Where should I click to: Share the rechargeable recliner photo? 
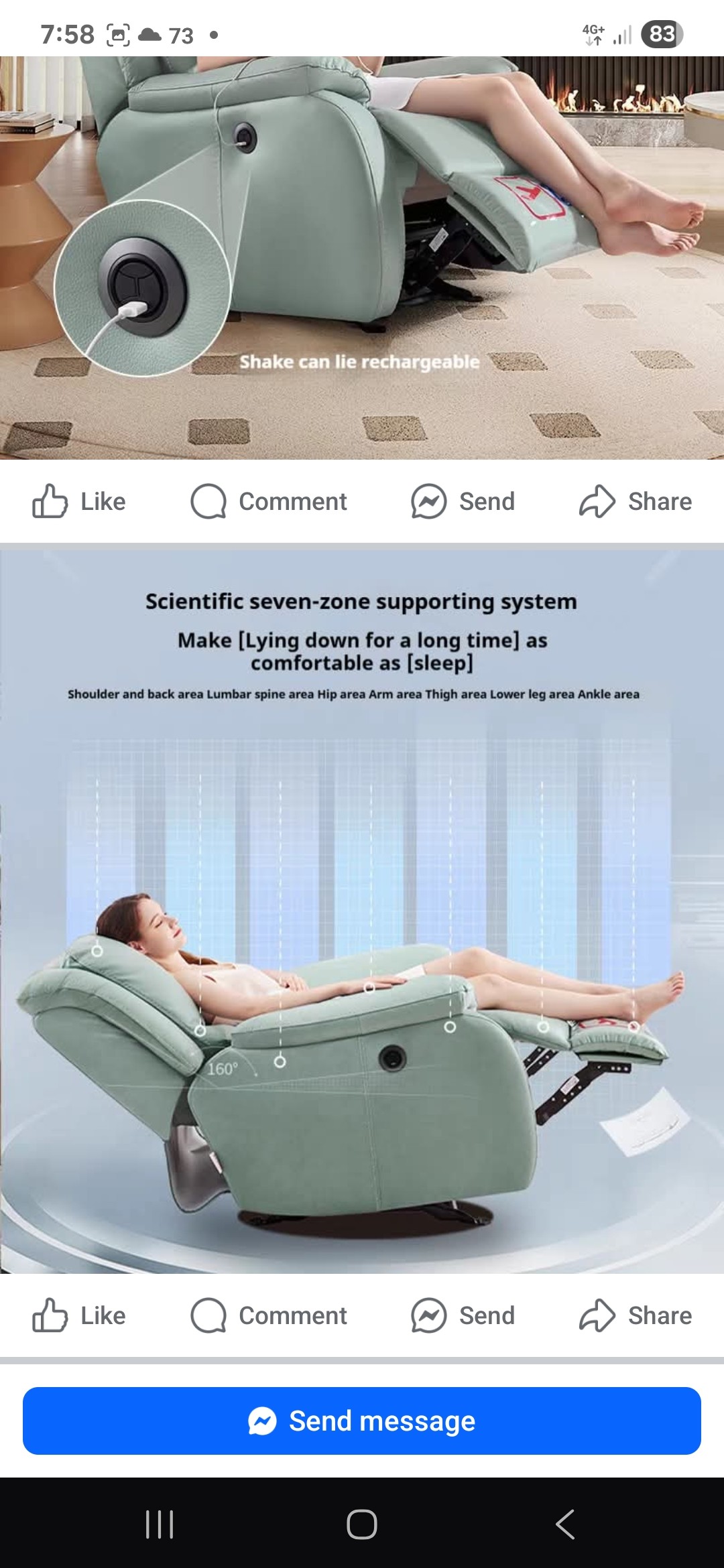636,501
